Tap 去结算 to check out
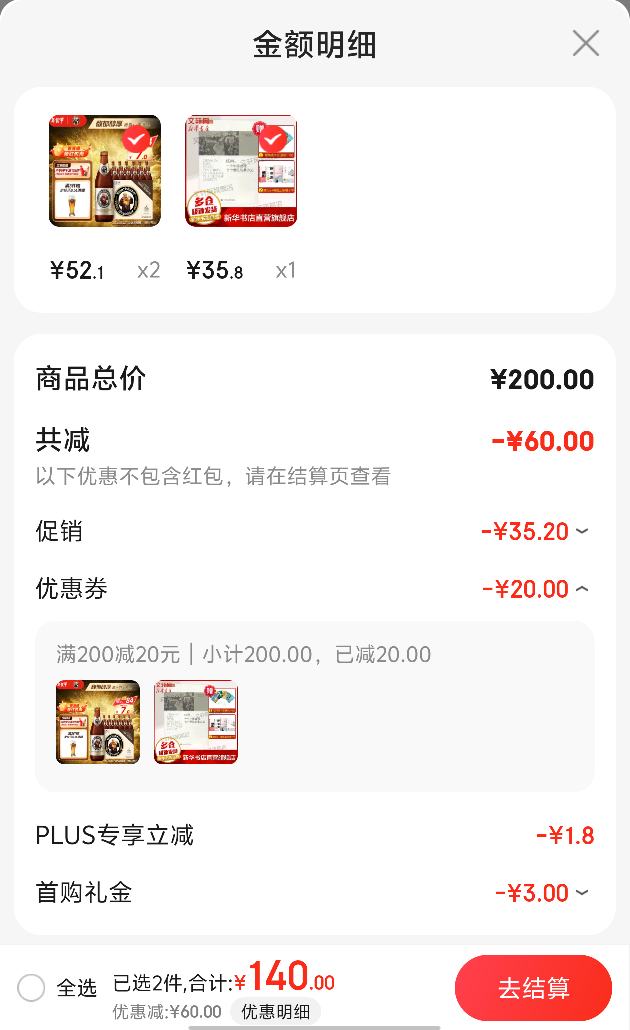The height and width of the screenshot is (1030, 630). tap(533, 988)
